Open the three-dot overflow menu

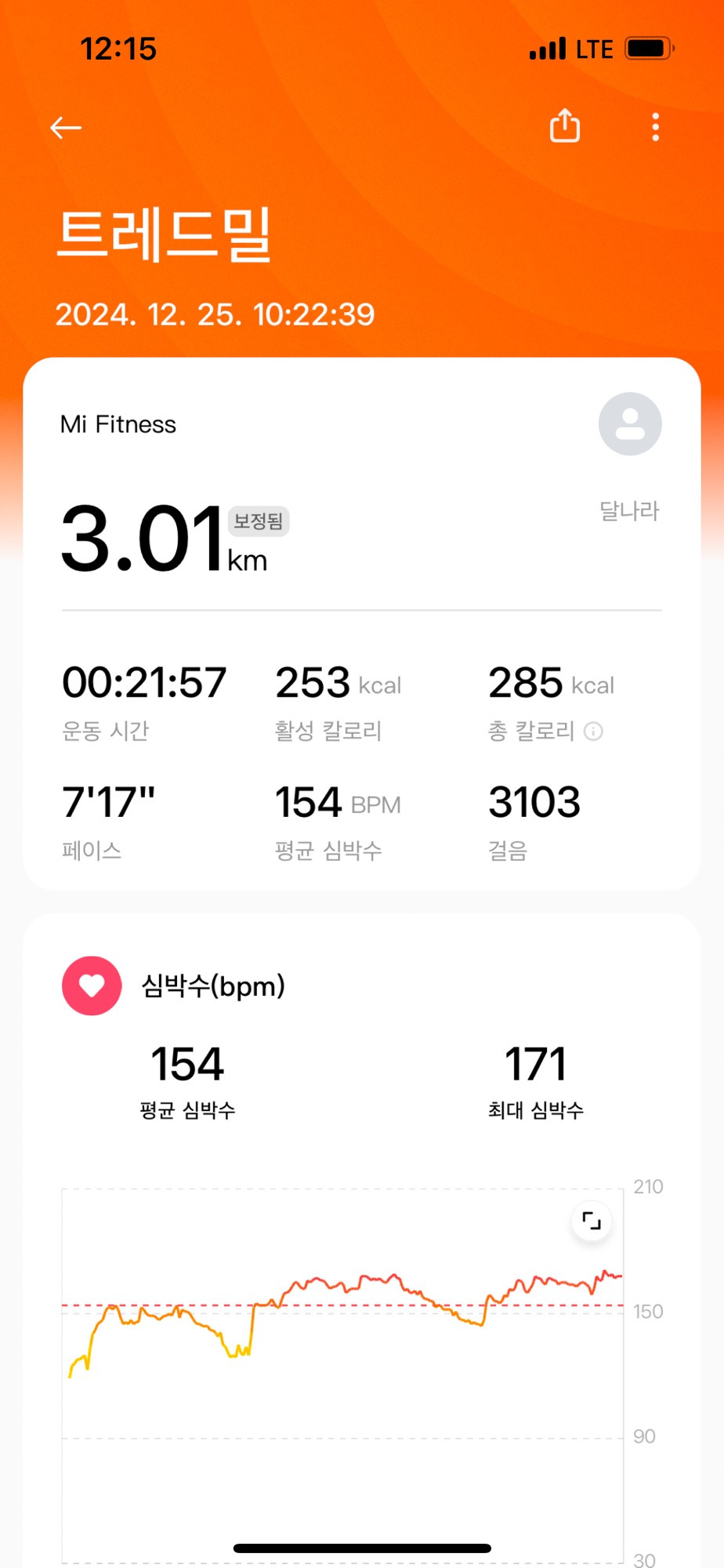655,127
